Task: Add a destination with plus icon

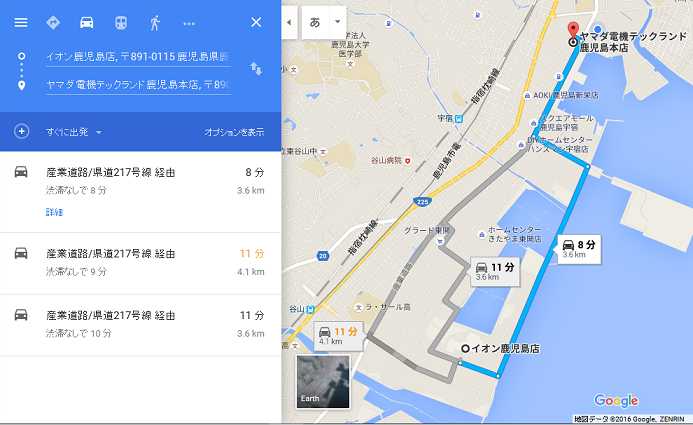Action: (x=21, y=131)
